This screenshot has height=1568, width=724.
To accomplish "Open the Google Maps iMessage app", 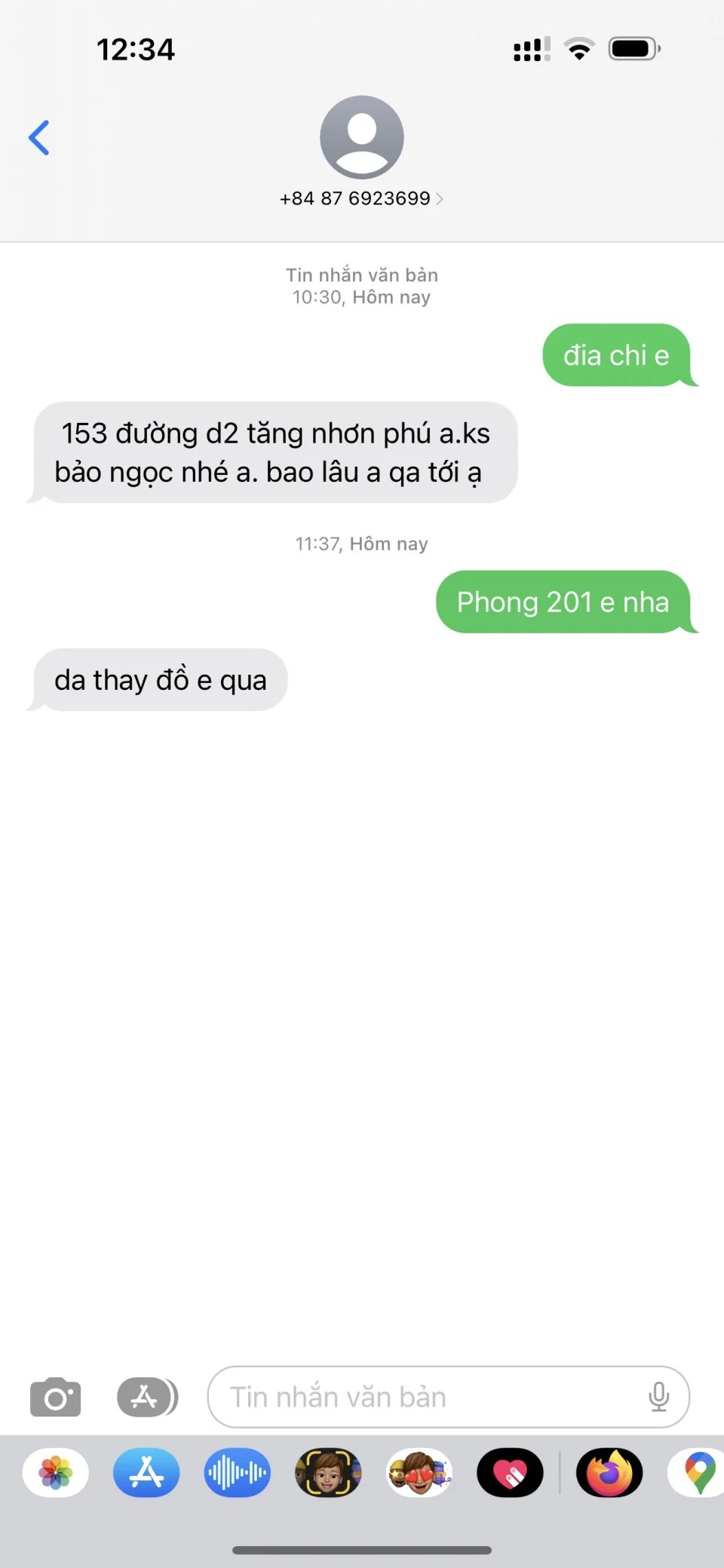I will click(x=698, y=1472).
